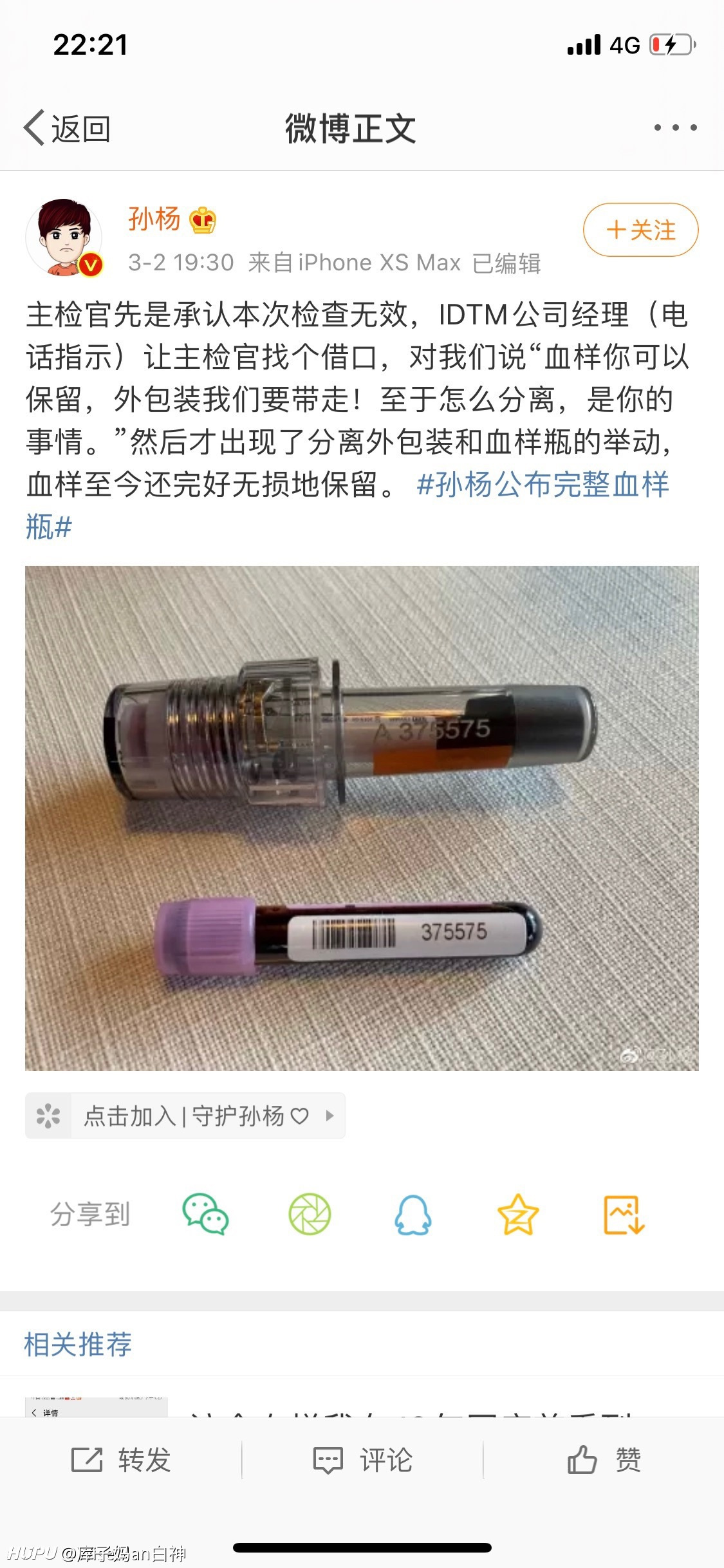Repost with the 转发 button

(x=121, y=1459)
